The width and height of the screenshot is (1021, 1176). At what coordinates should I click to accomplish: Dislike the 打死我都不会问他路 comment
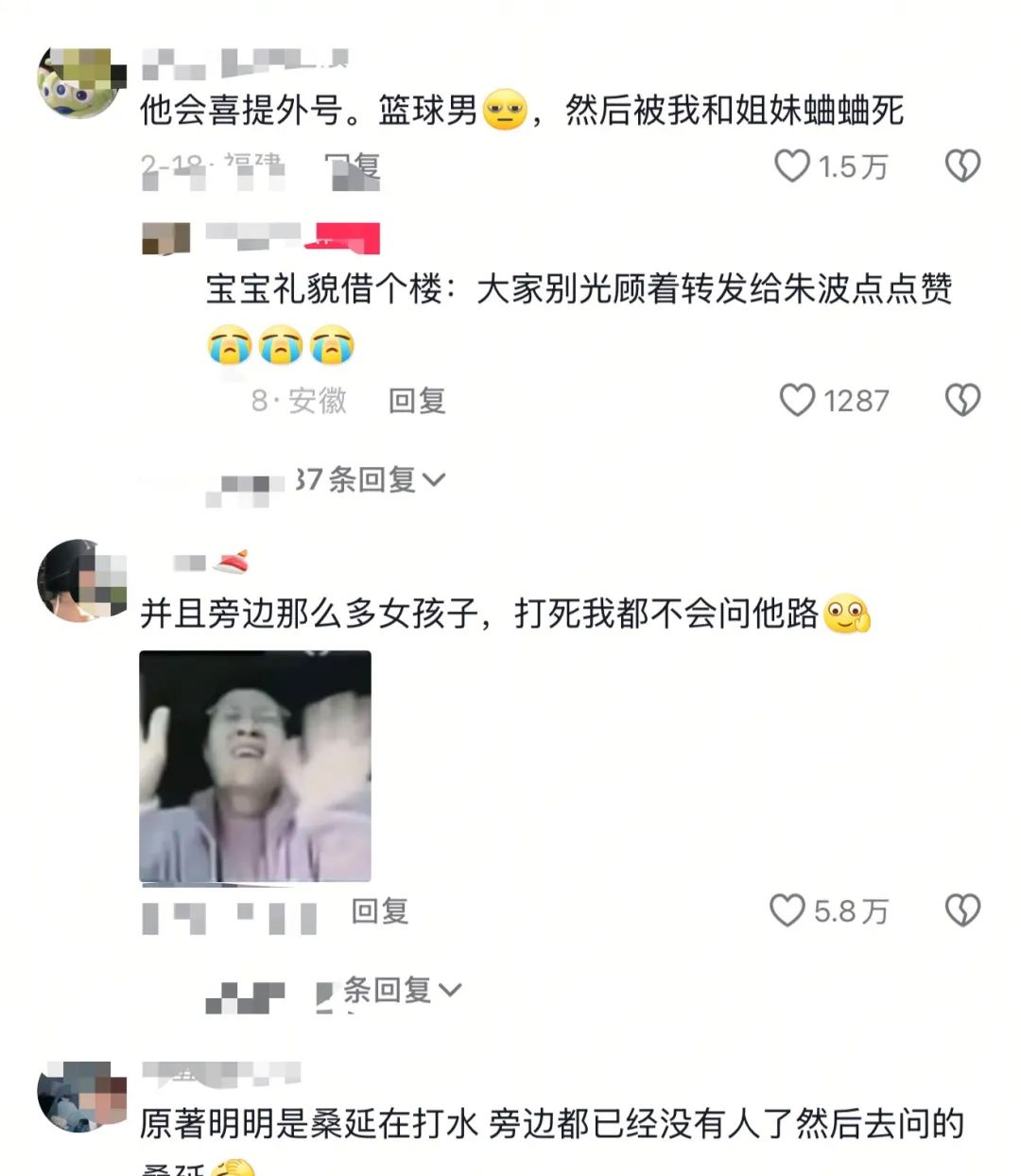point(962,910)
